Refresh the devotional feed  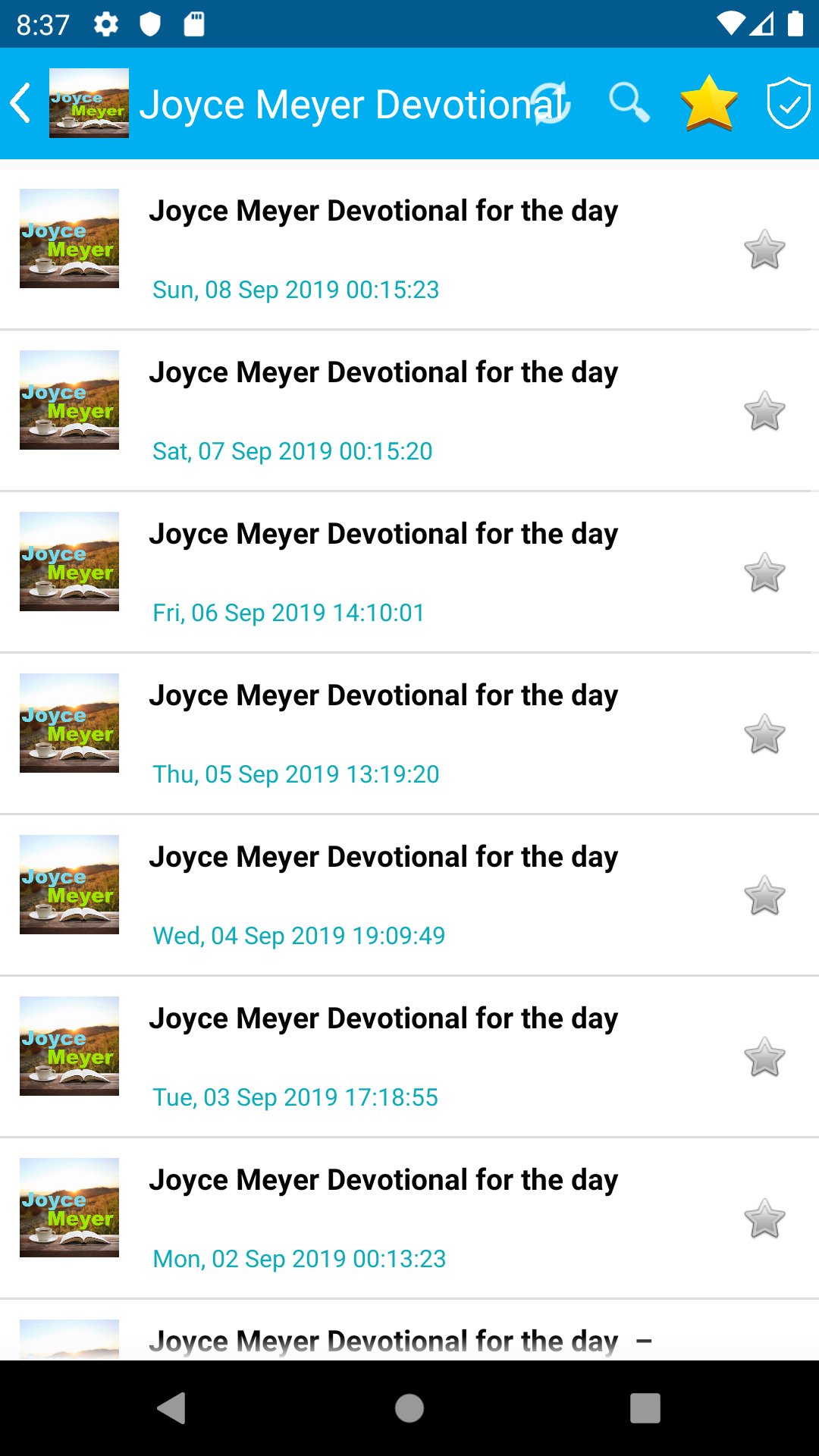click(552, 103)
